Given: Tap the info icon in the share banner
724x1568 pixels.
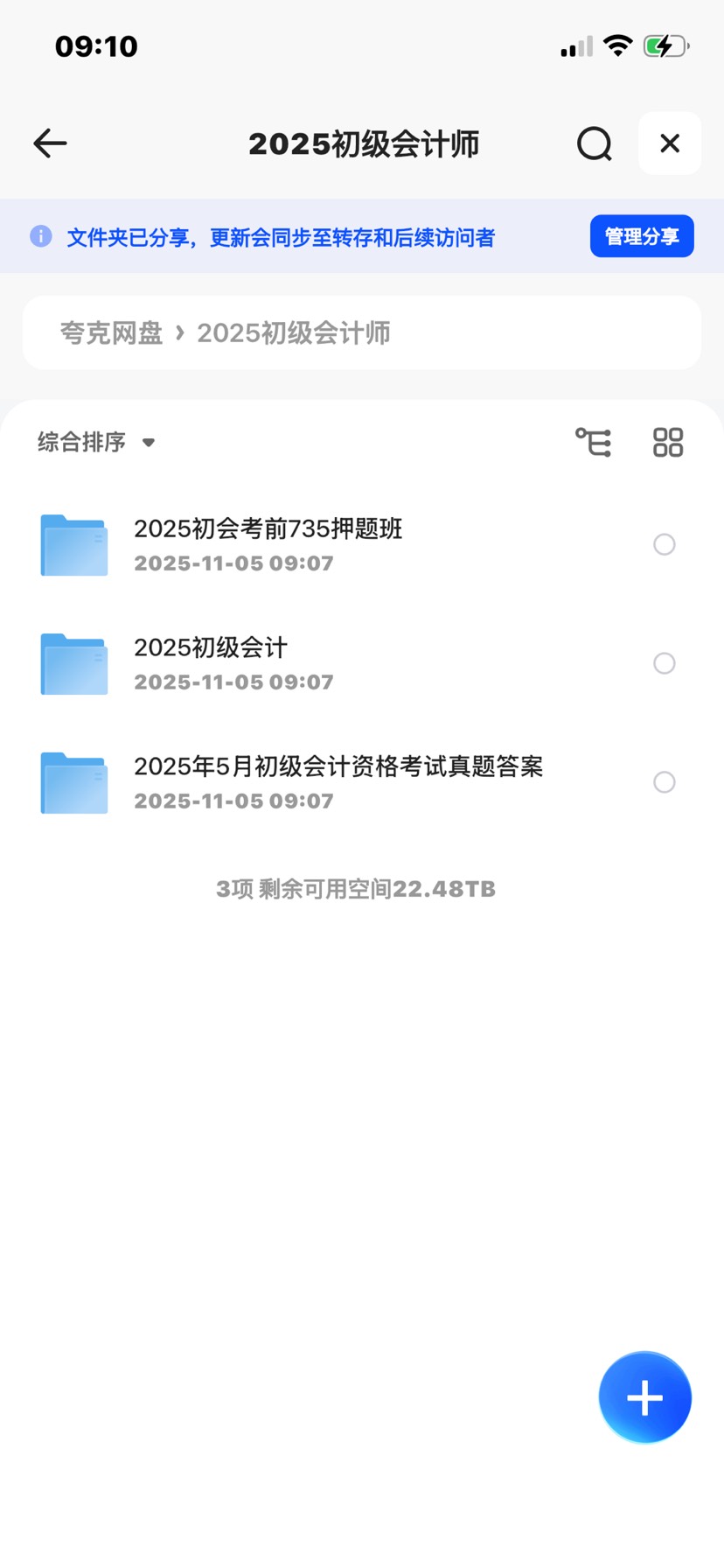Looking at the screenshot, I should click(x=40, y=236).
